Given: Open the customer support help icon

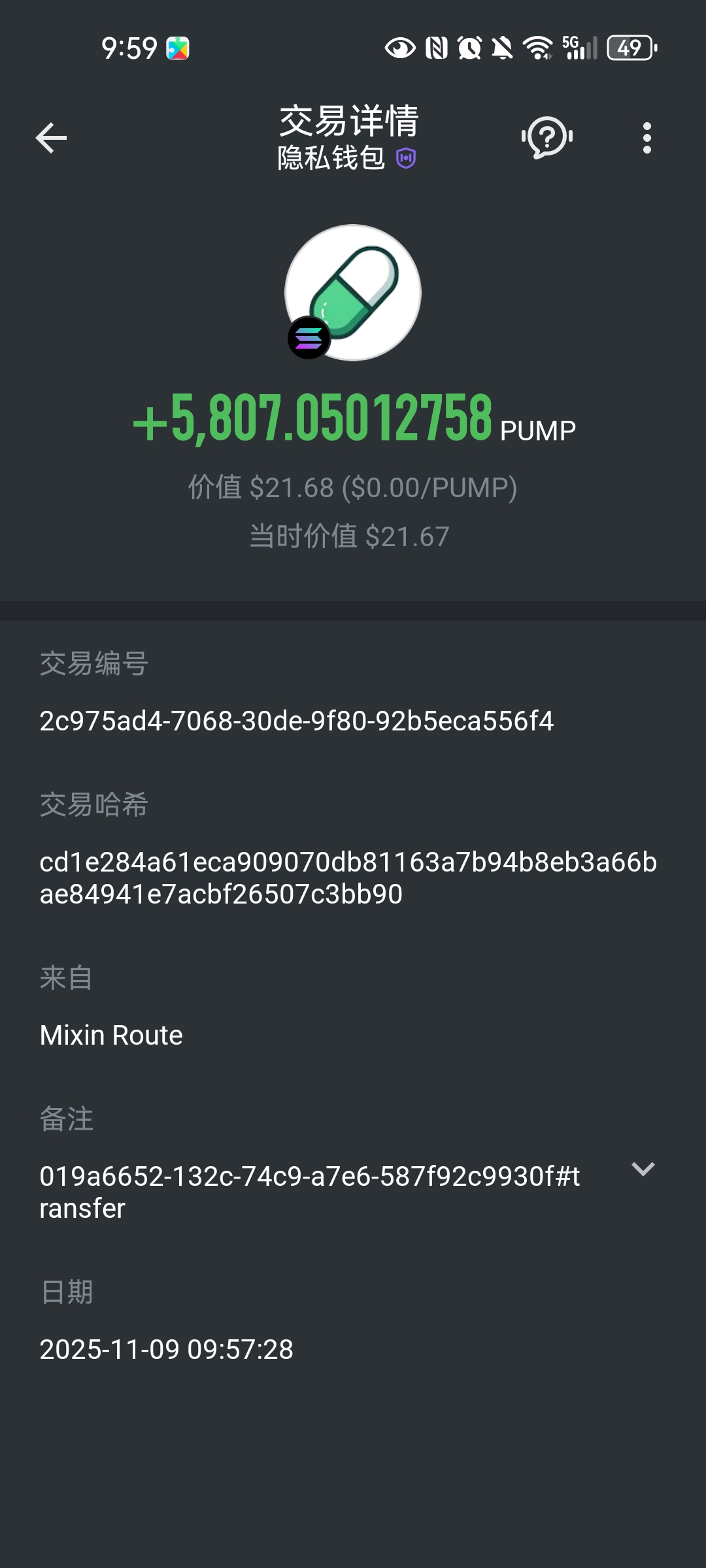Looking at the screenshot, I should click(x=547, y=138).
